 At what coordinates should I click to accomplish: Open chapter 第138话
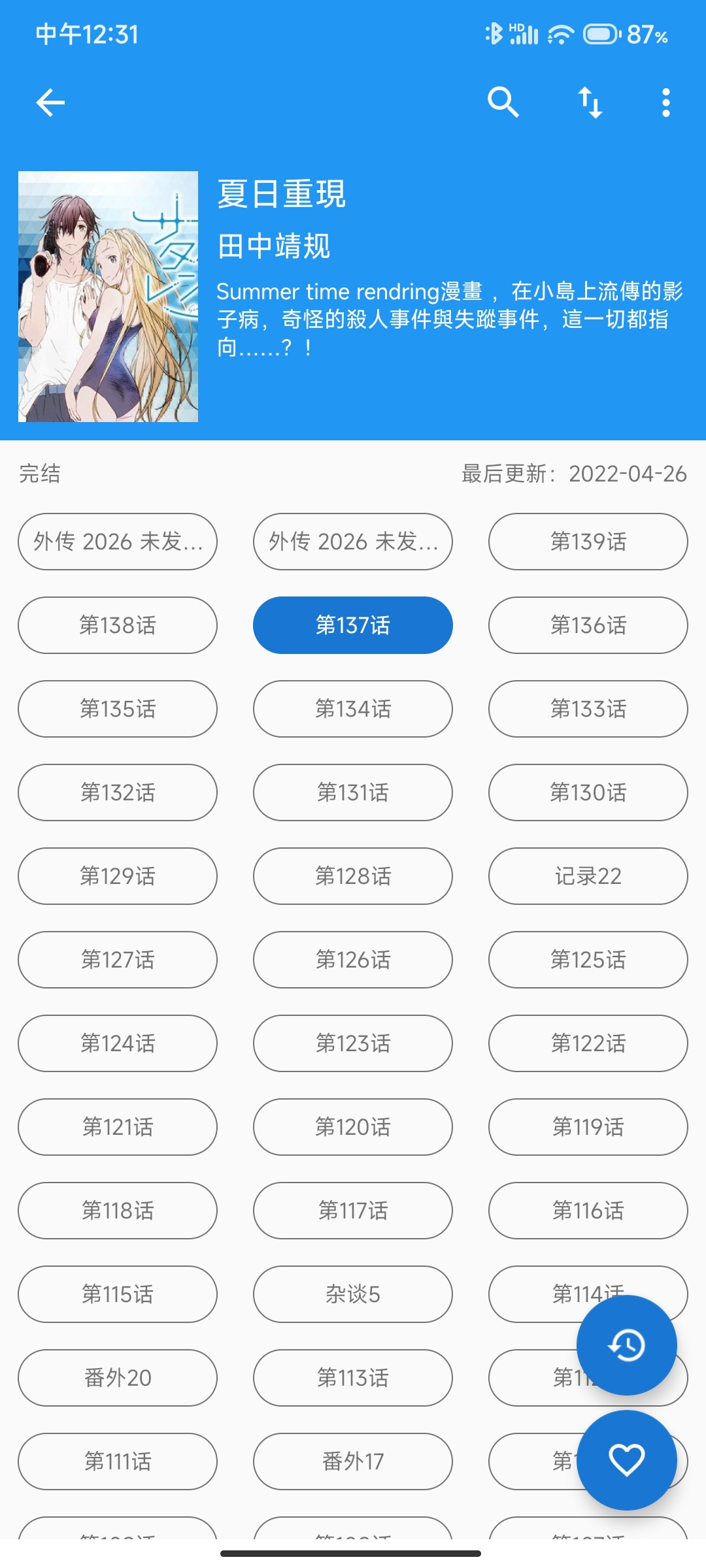pyautogui.click(x=118, y=625)
